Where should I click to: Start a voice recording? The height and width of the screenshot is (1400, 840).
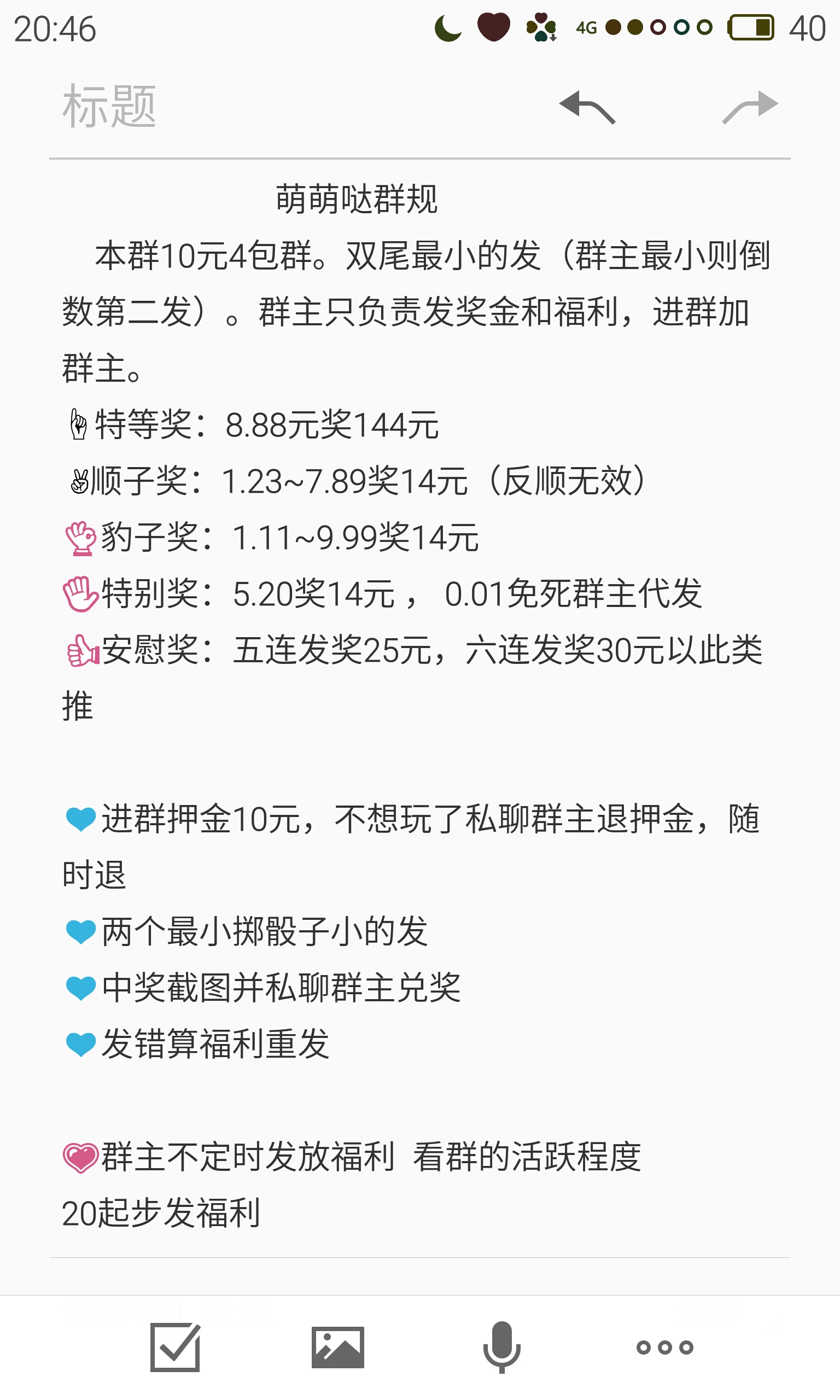[x=501, y=1347]
